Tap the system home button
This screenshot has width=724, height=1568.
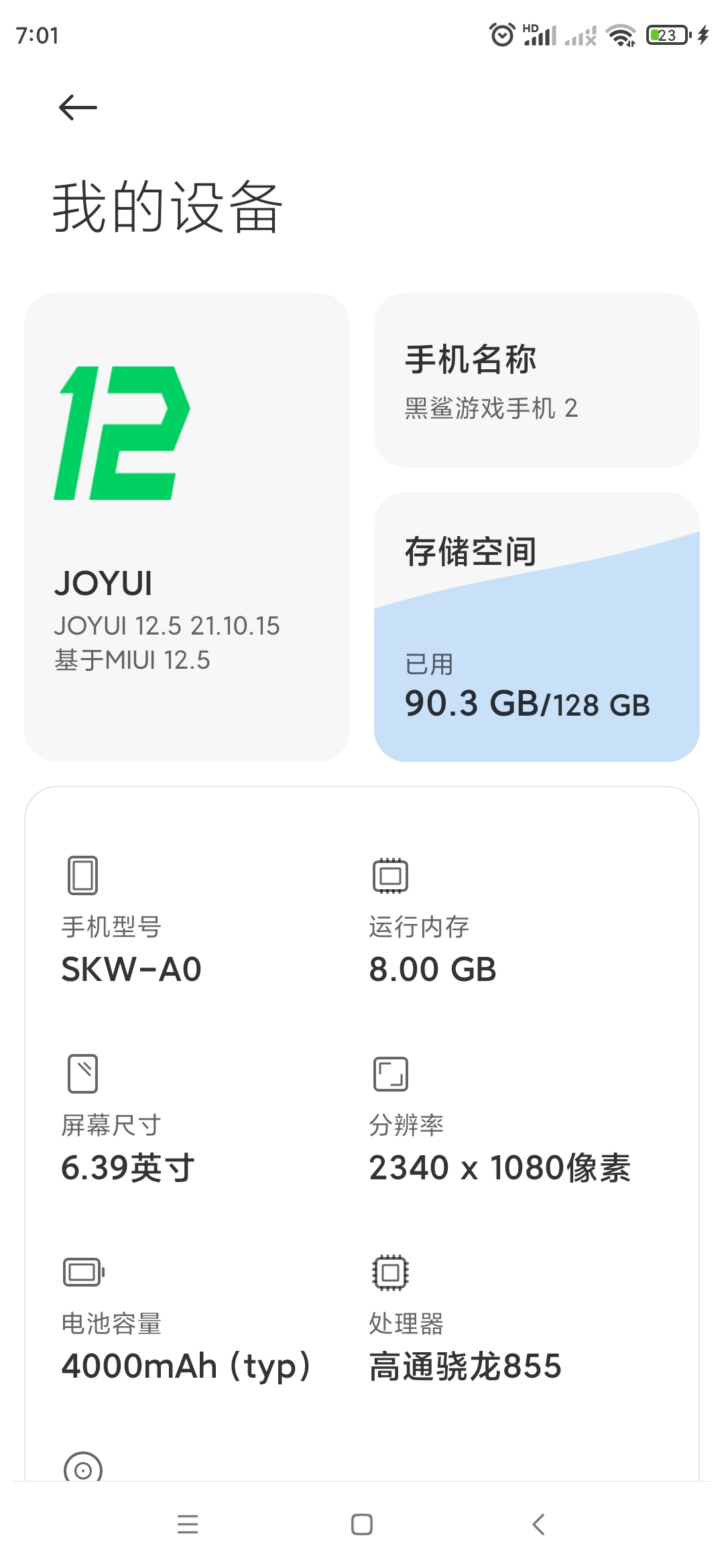coord(362,1524)
